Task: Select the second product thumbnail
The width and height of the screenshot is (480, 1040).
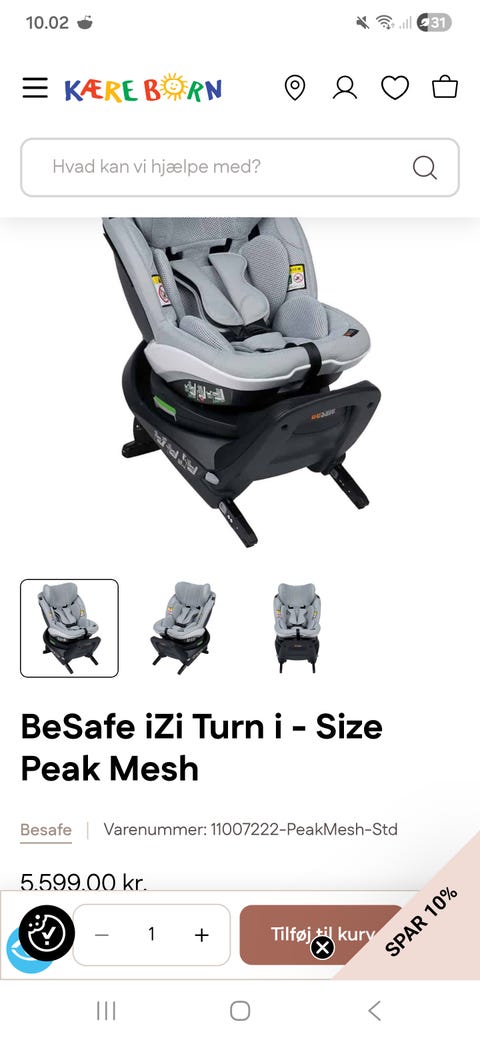Action: [184, 628]
